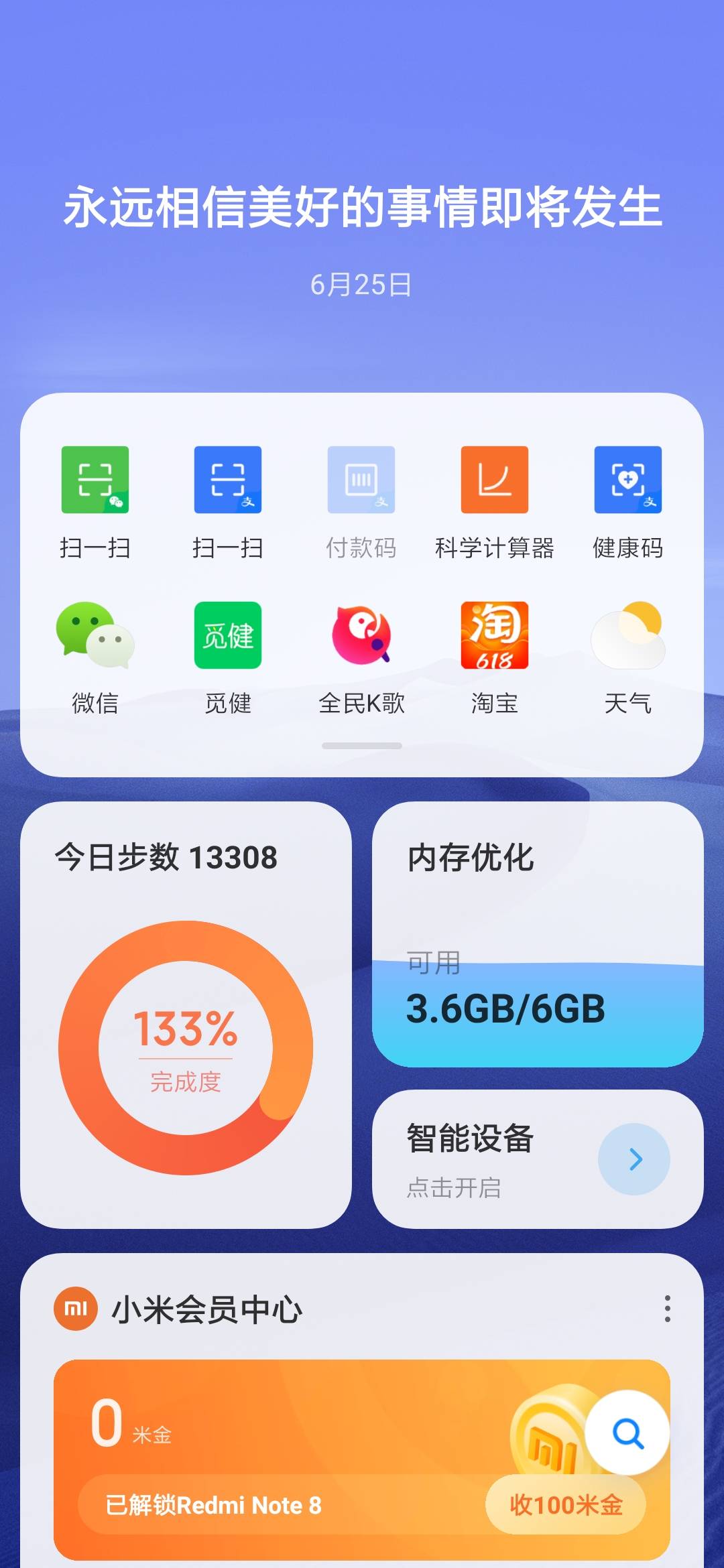Open the 淘宝 618 app
This screenshot has height=1568, width=724.
495,637
